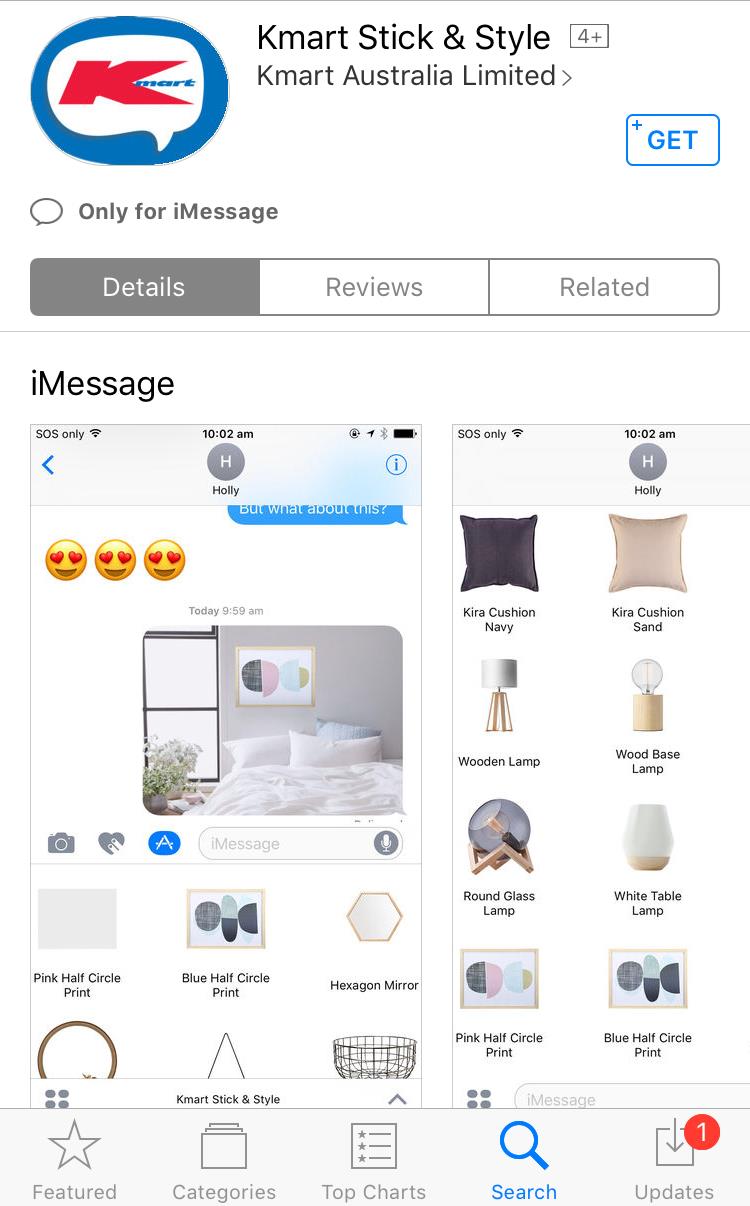Select the Details tab
Screen dimensions: 750x1206
point(145,287)
